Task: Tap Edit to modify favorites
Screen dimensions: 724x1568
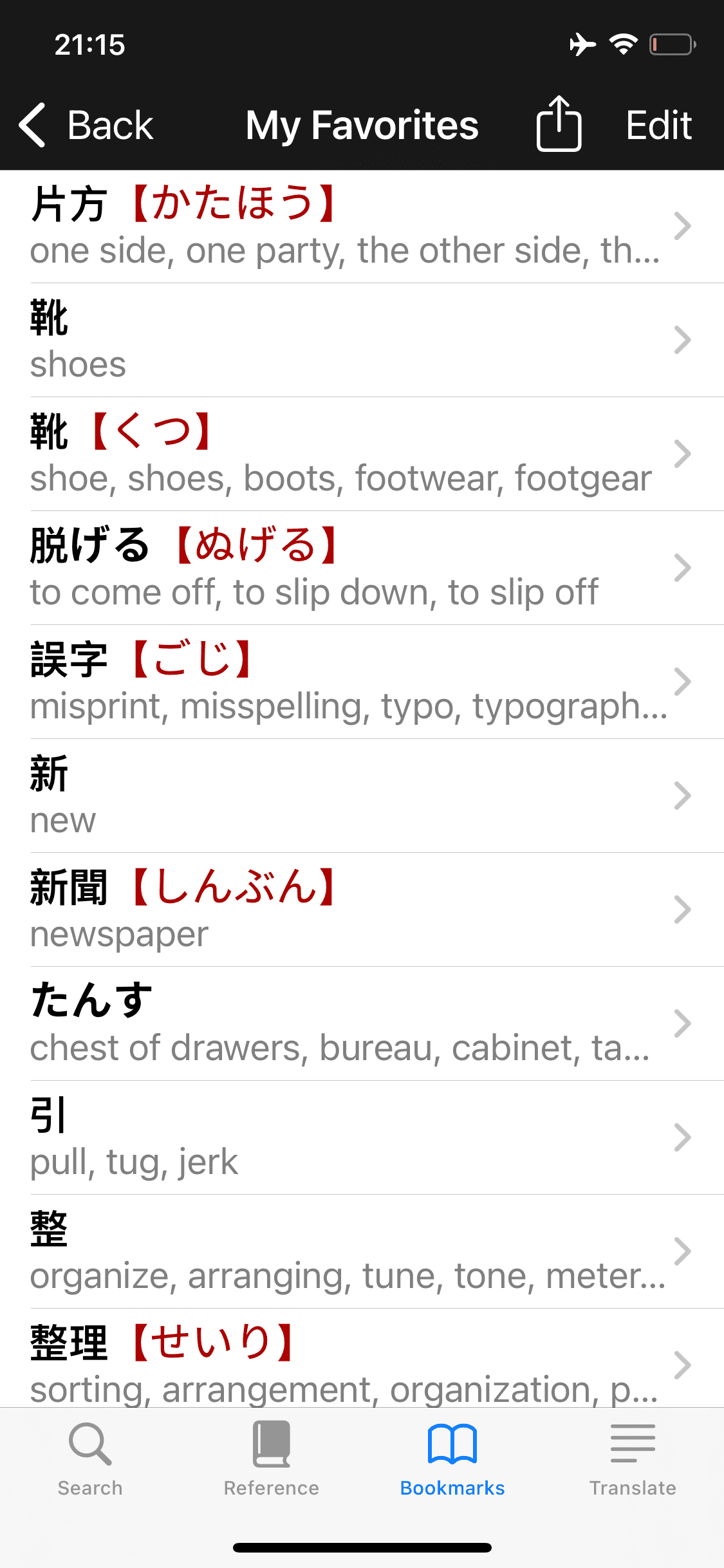Action: coord(658,125)
